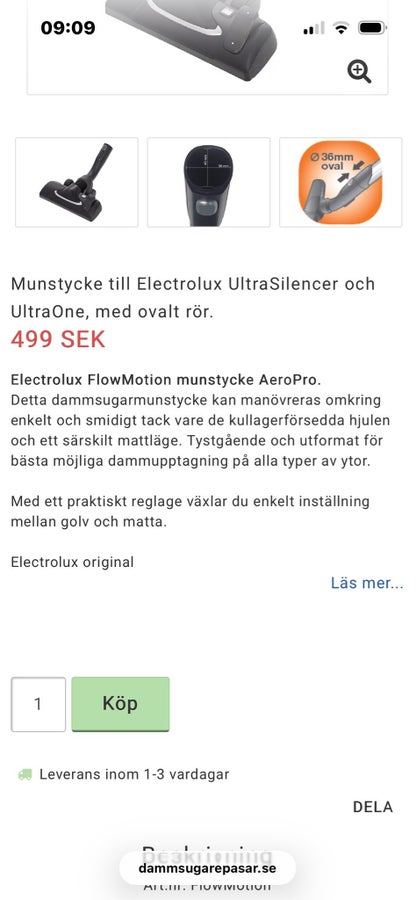Image resolution: width=416 pixels, height=900 pixels.
Task: Tap the dammsugarepasar.se address pill
Action: click(x=207, y=868)
